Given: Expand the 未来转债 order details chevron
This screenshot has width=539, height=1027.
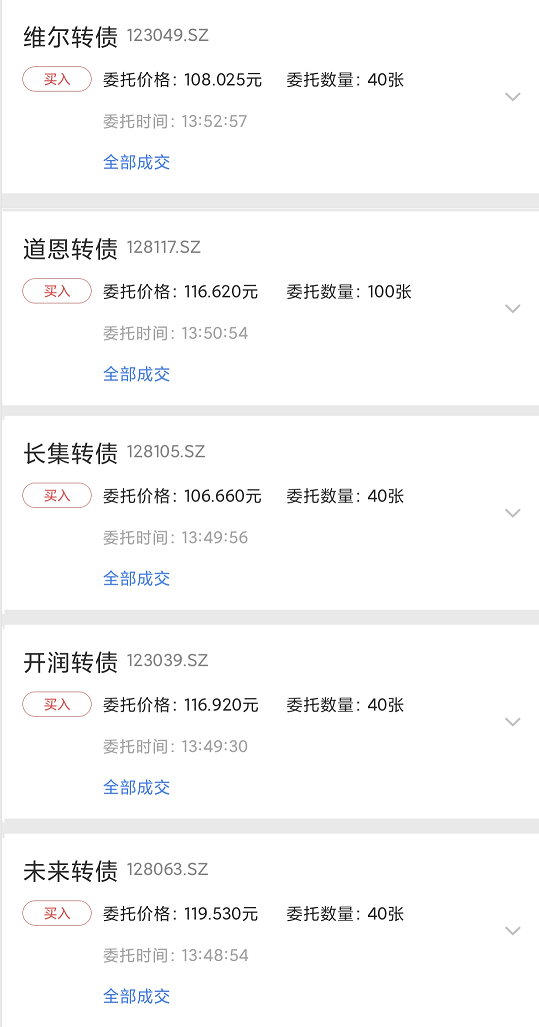Looking at the screenshot, I should 513,931.
